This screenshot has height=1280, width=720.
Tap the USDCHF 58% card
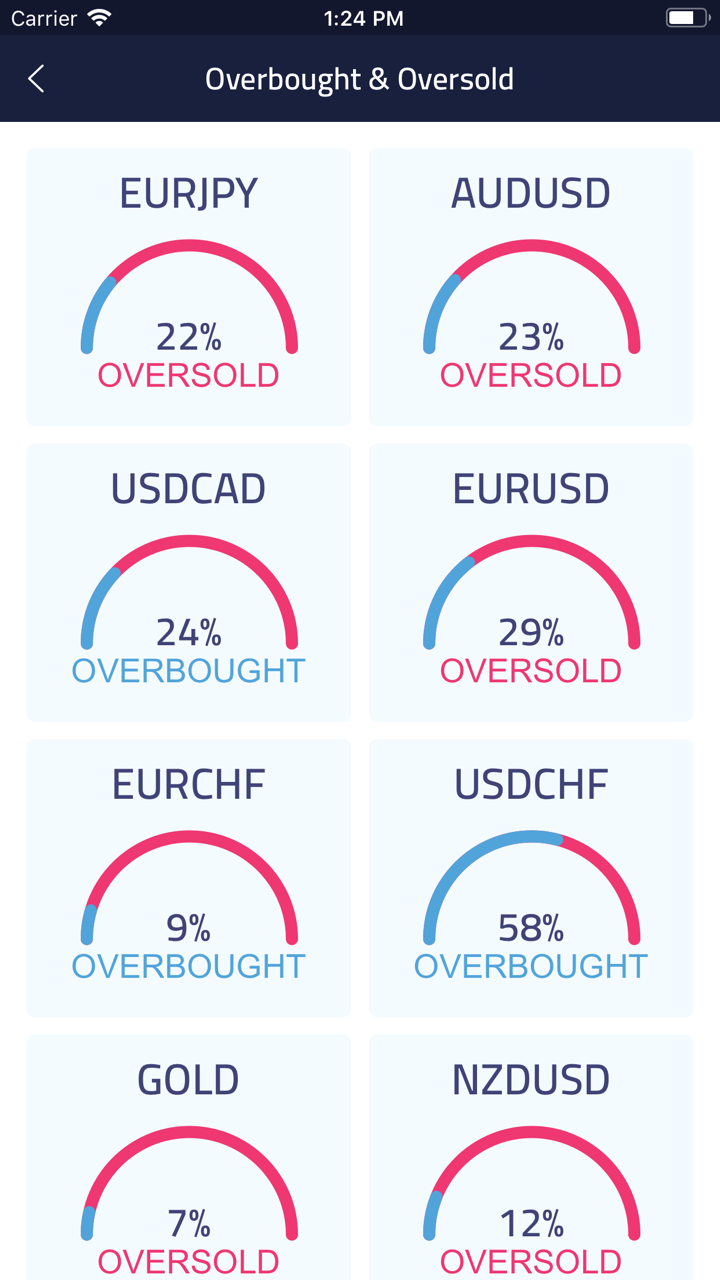531,877
